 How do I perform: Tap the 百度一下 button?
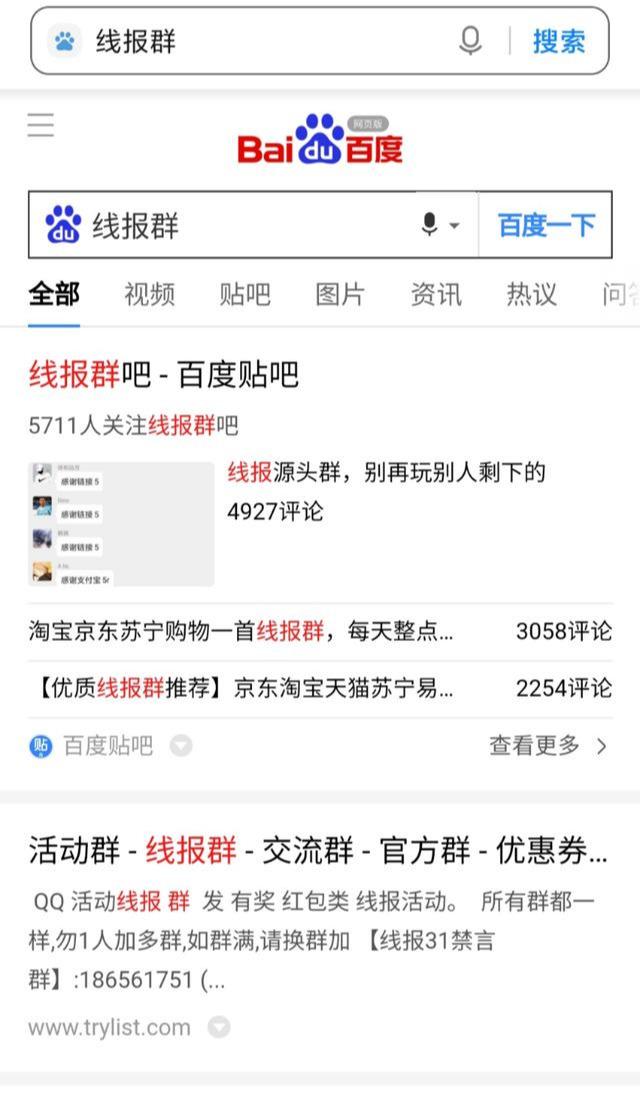(x=546, y=225)
